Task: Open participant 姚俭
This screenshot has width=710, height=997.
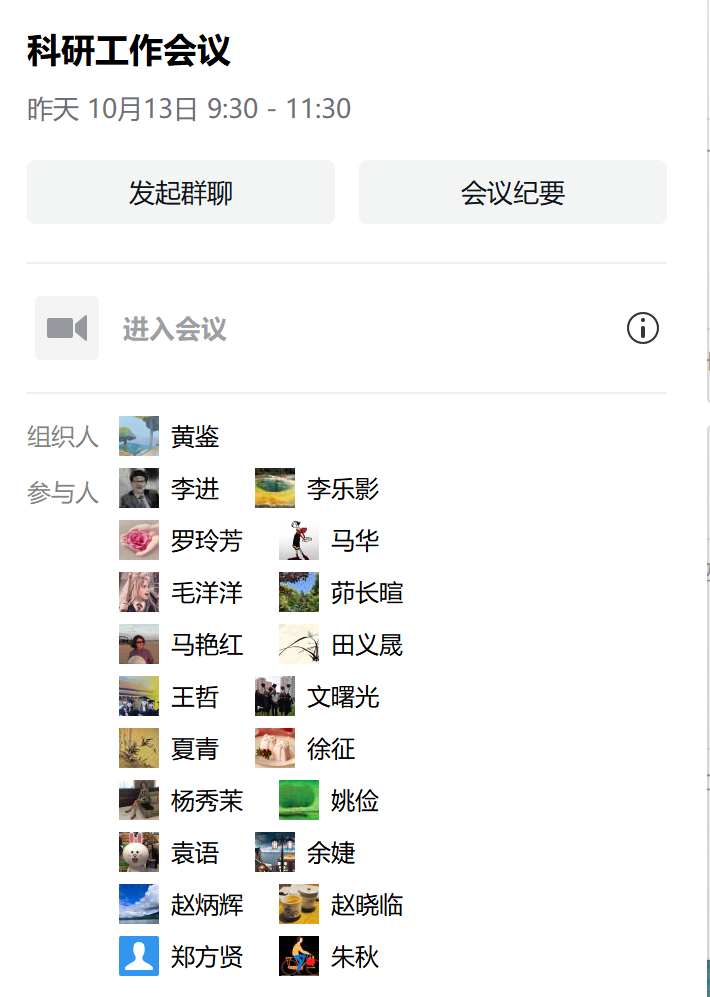Action: click(x=353, y=801)
